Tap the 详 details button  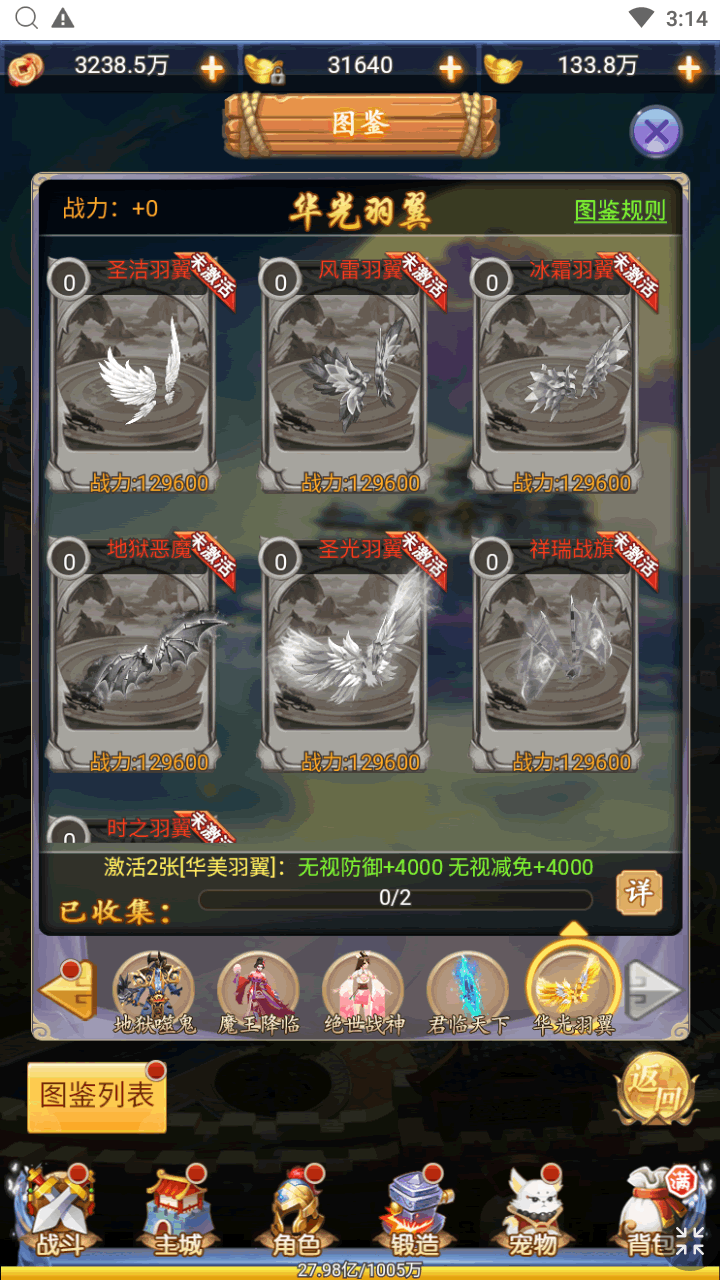click(638, 892)
